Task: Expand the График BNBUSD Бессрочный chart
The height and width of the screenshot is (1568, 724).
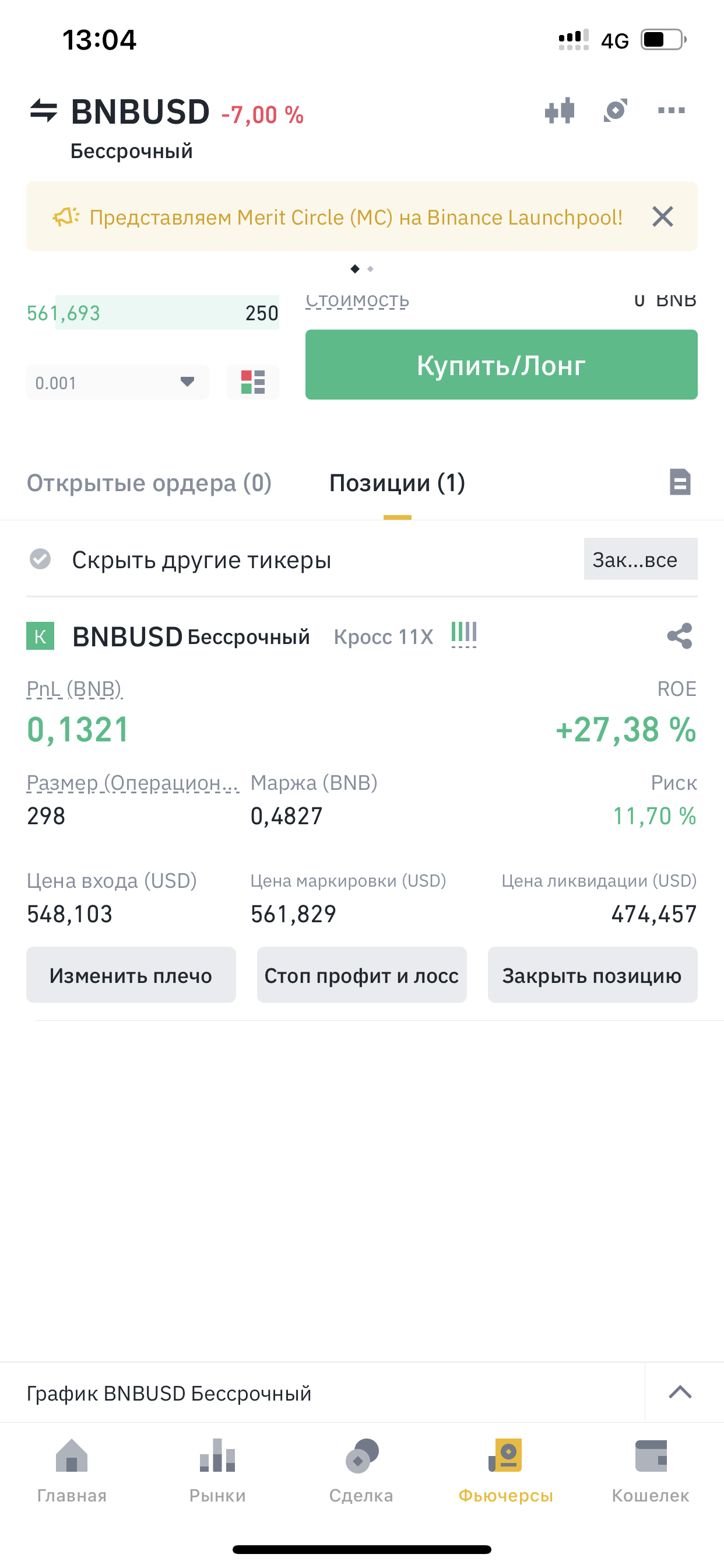Action: (680, 1392)
